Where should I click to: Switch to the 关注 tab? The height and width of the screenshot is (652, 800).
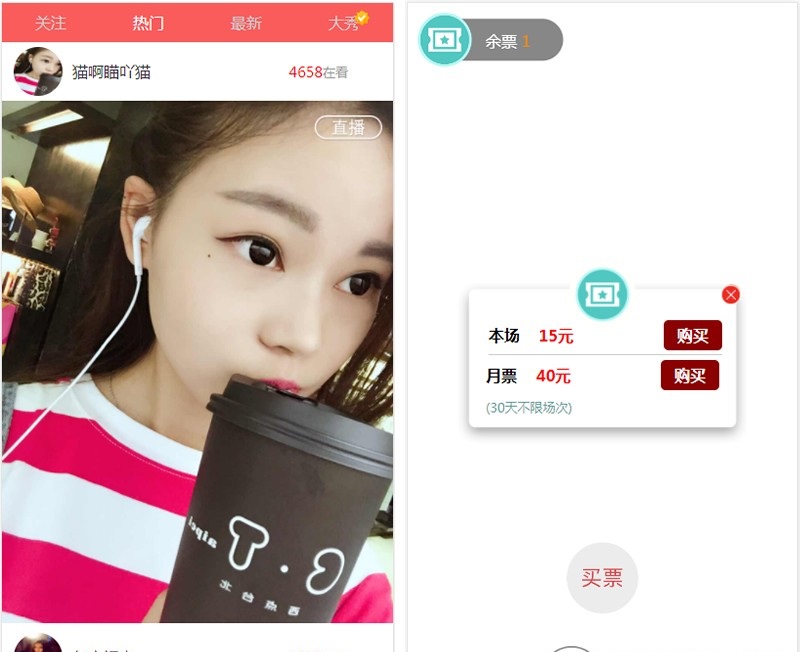tap(50, 23)
